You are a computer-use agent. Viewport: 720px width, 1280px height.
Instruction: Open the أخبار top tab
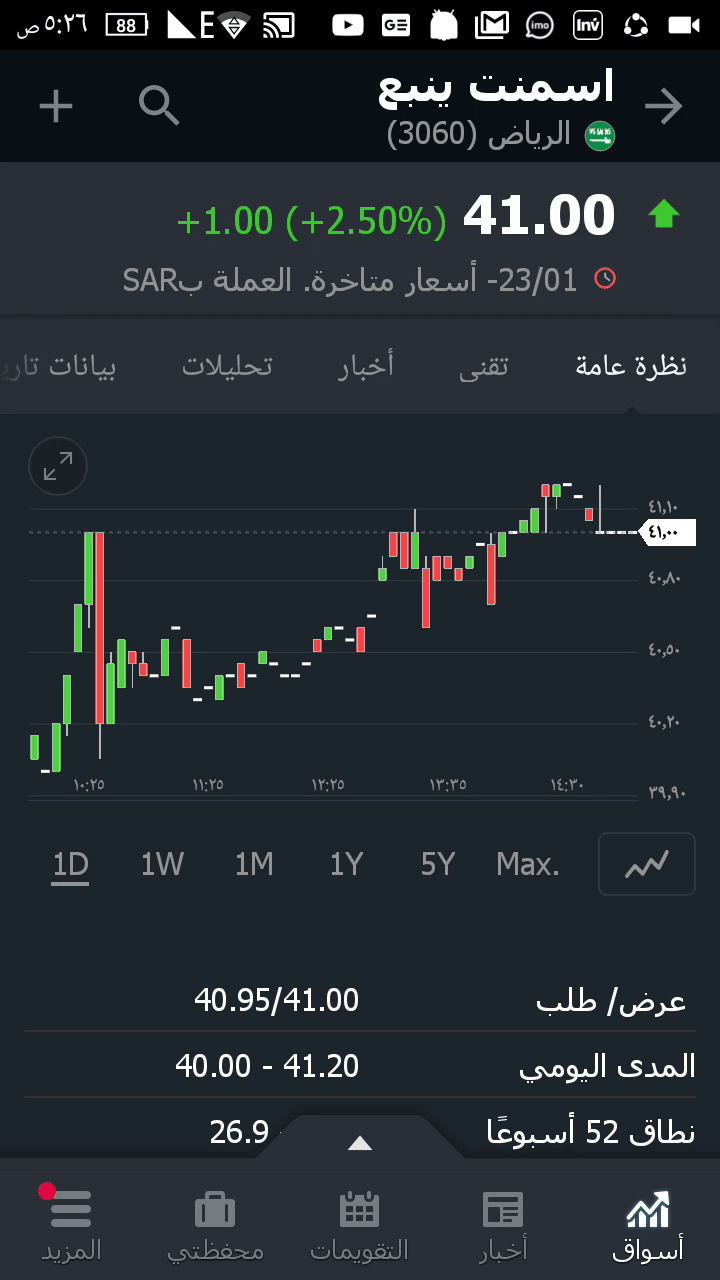pyautogui.click(x=366, y=366)
